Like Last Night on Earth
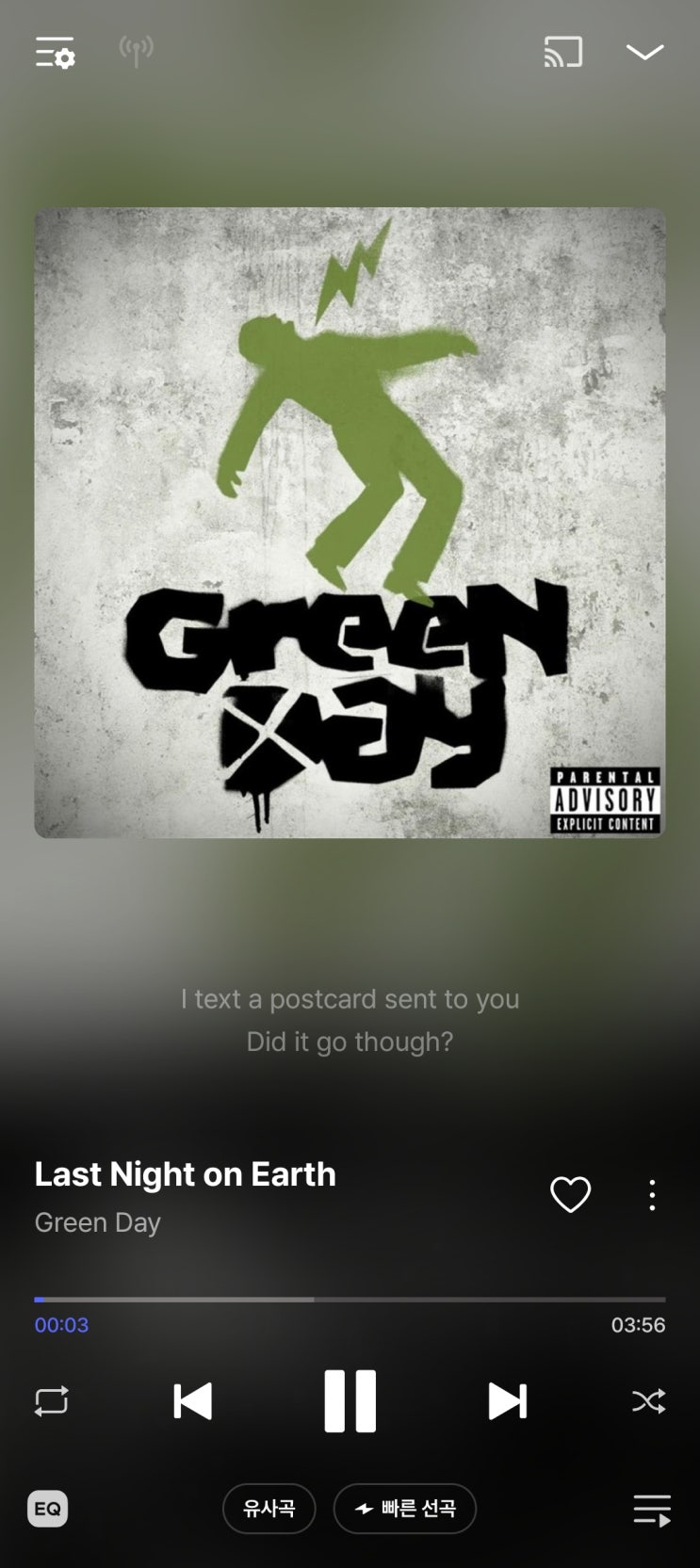This screenshot has width=700, height=1568. coord(570,1195)
